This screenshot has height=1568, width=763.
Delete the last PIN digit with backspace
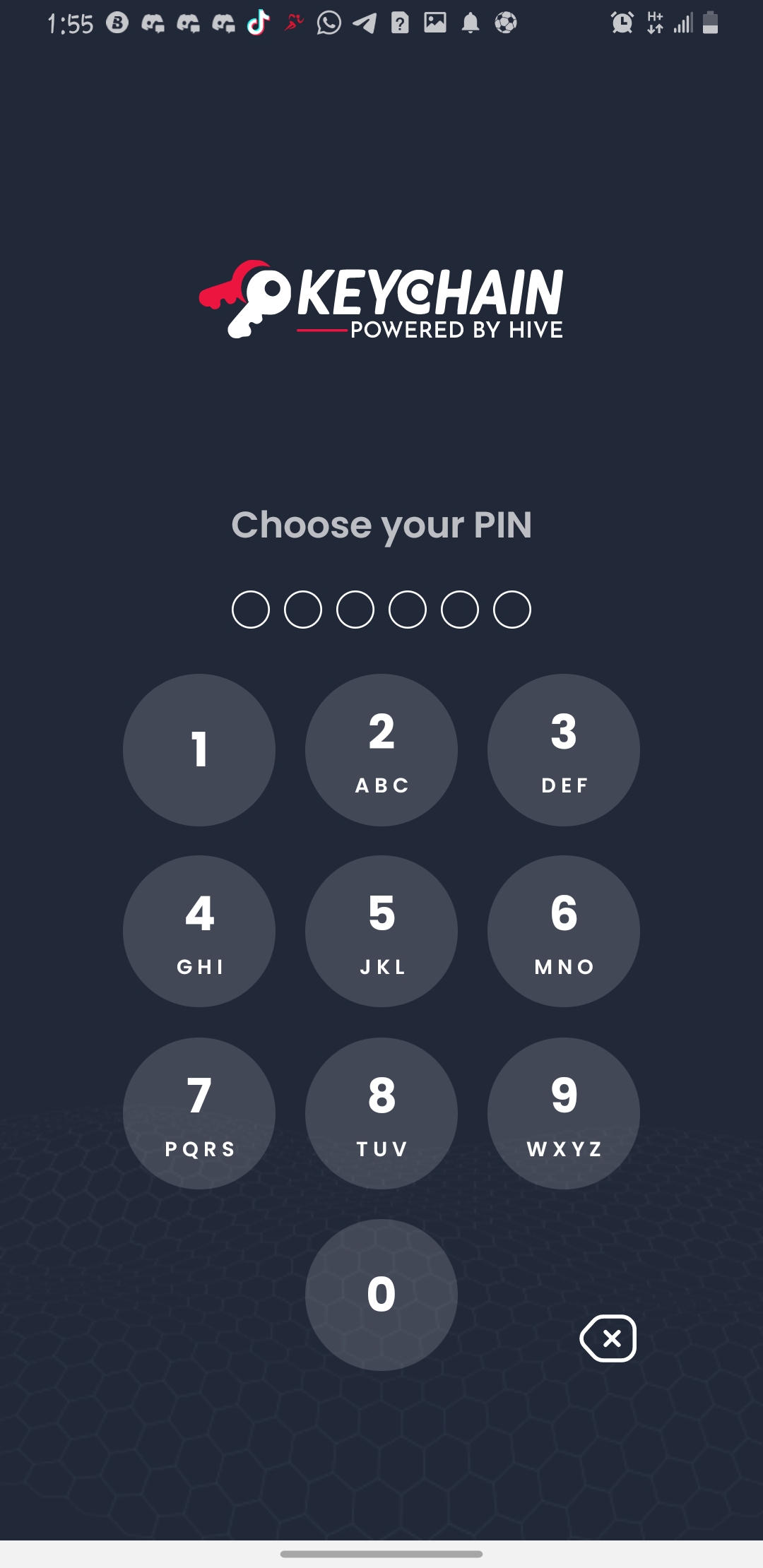(608, 1338)
